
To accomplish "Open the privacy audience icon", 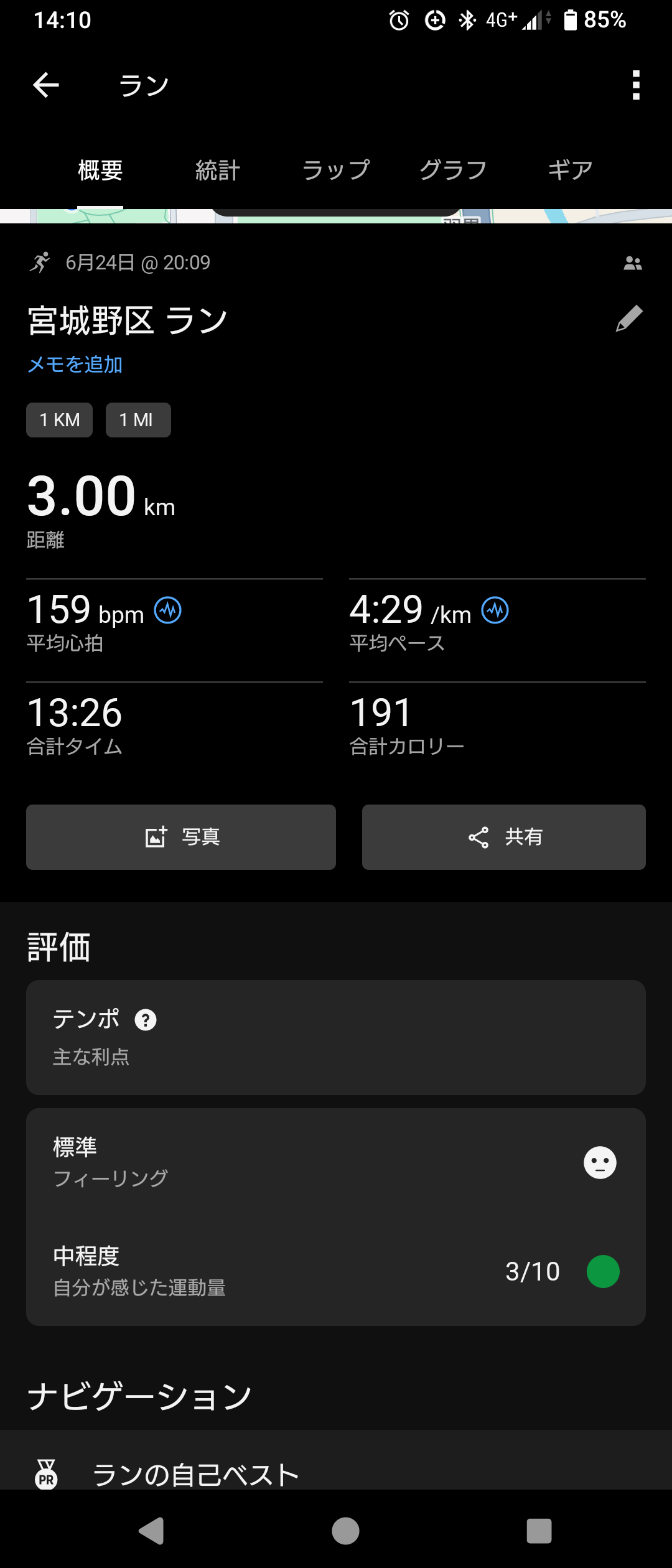I will tap(633, 263).
